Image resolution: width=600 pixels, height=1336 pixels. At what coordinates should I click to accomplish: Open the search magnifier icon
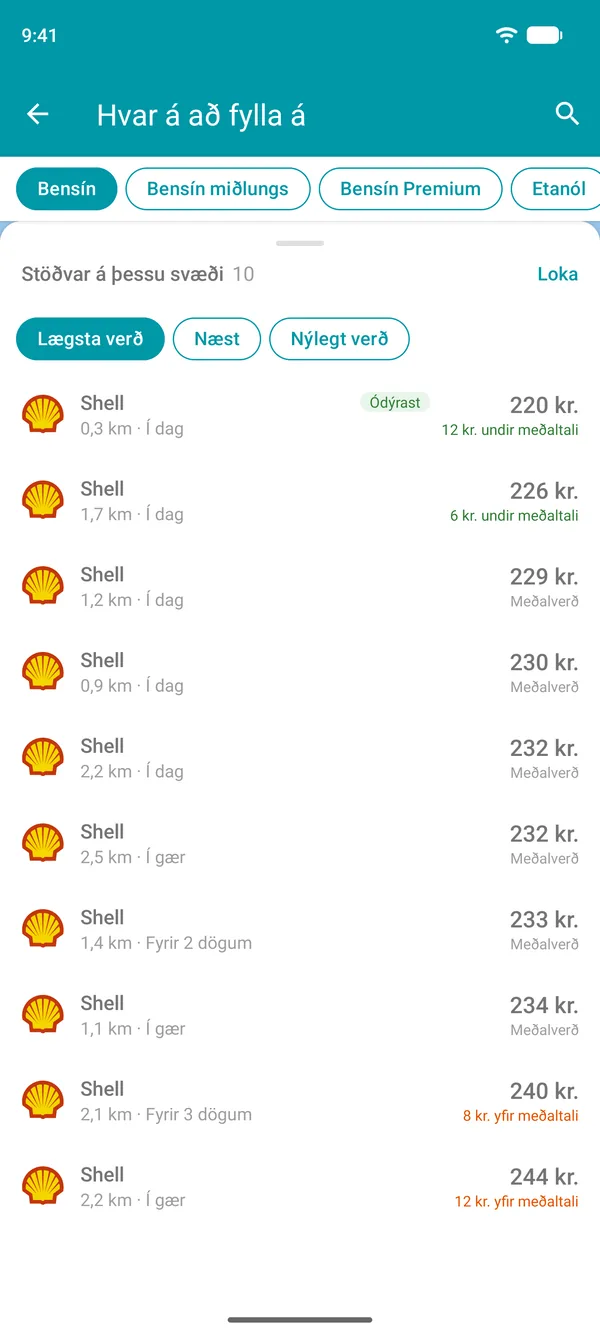coord(567,114)
